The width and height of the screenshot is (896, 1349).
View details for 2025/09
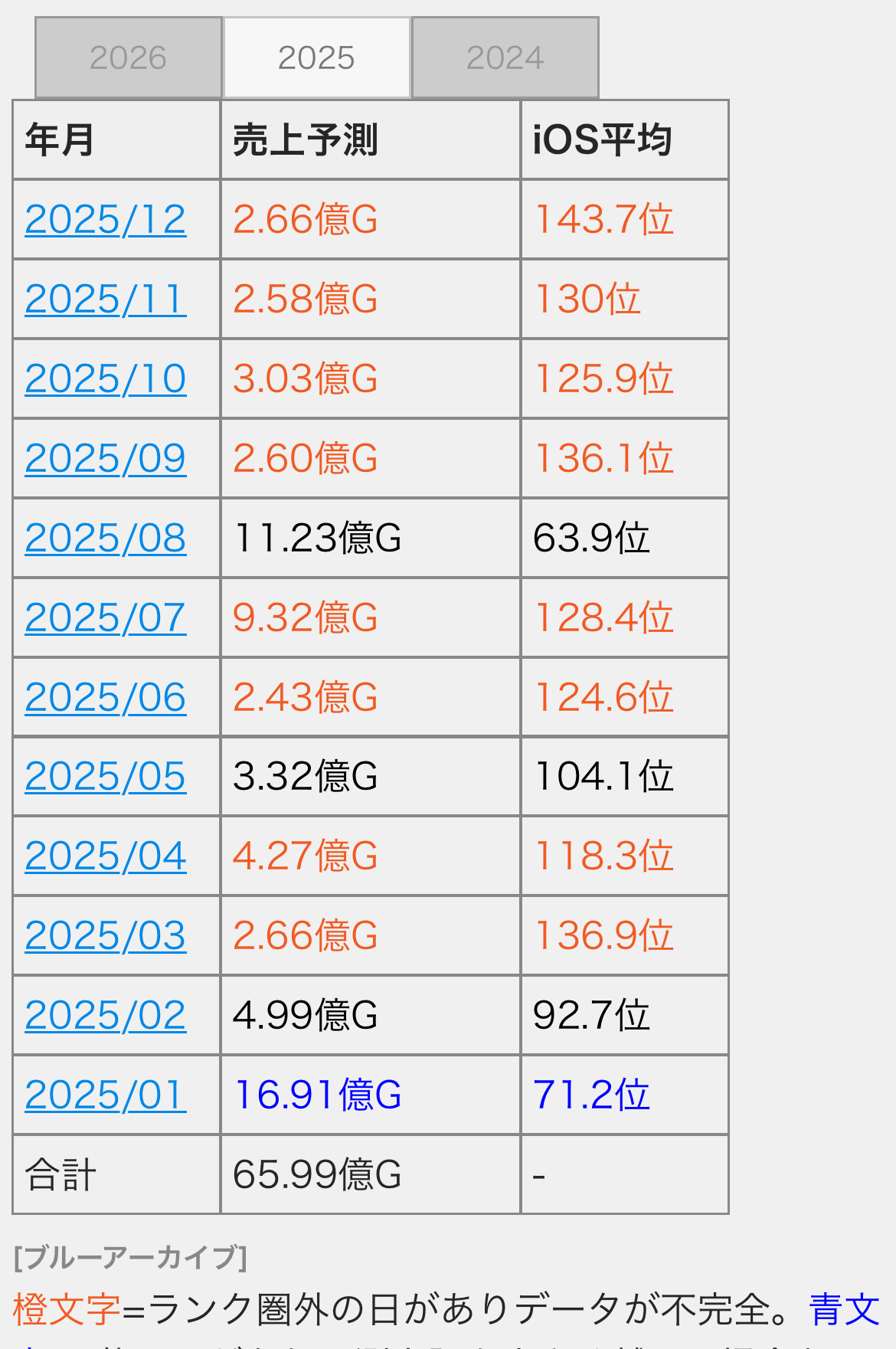click(x=106, y=459)
